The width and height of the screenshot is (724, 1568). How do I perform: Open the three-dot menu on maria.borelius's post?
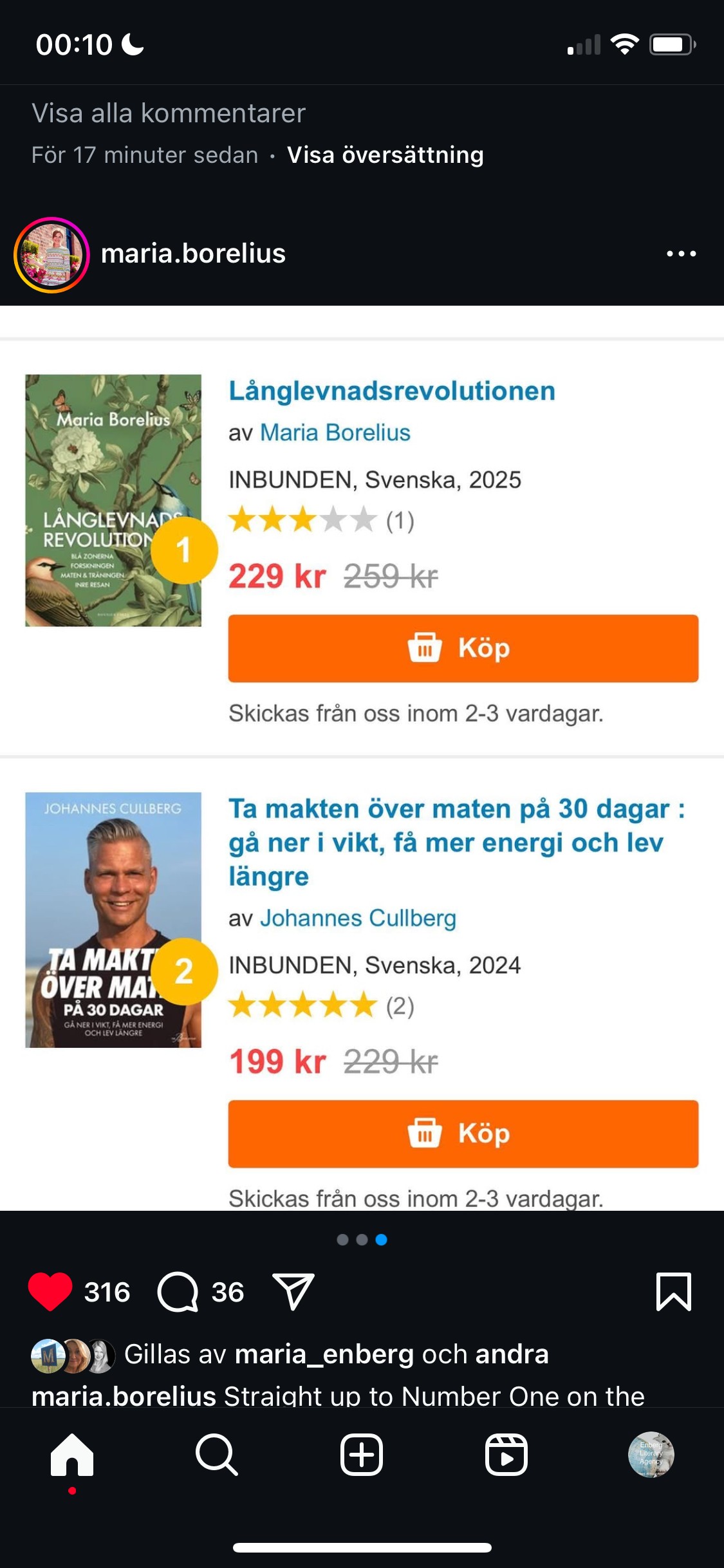(x=681, y=254)
